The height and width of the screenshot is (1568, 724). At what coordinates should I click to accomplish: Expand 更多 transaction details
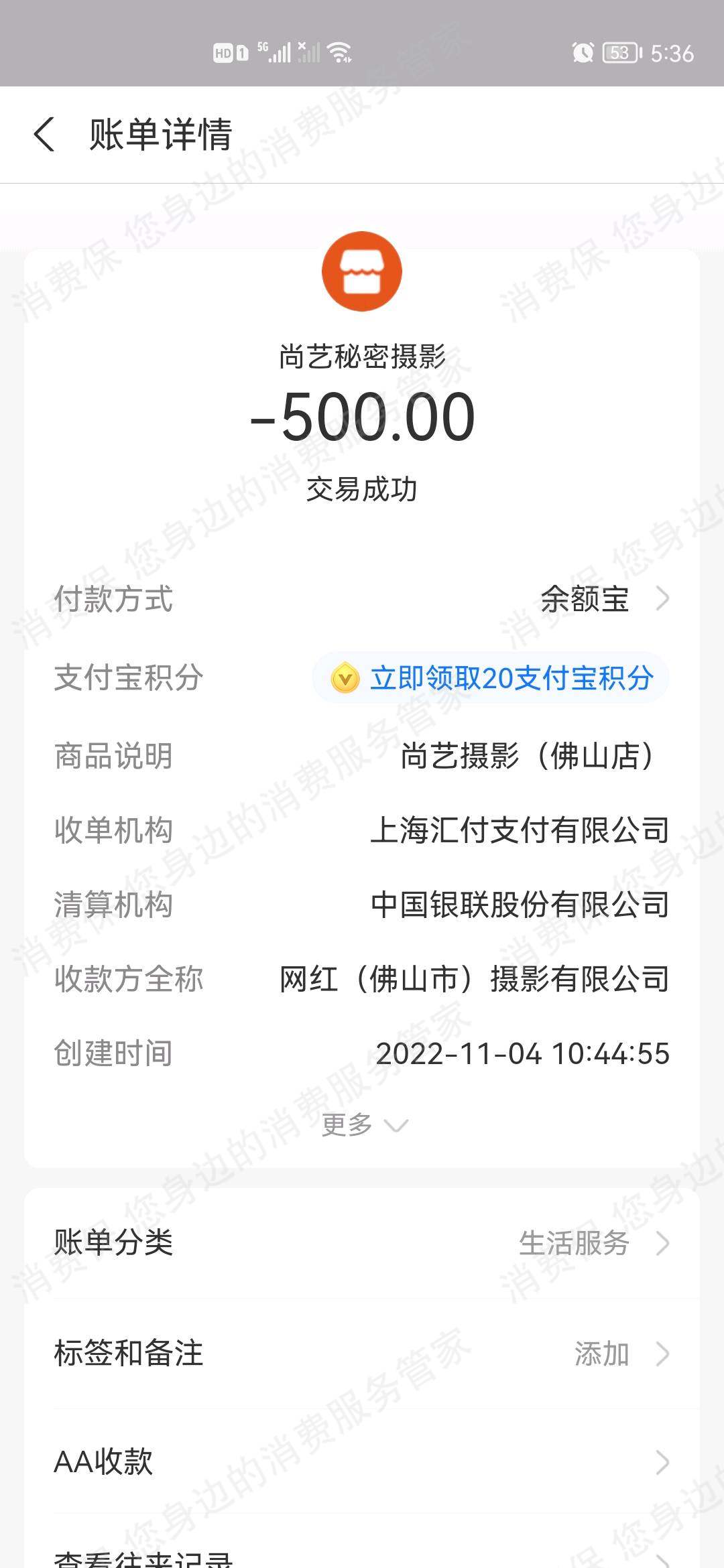363,1125
